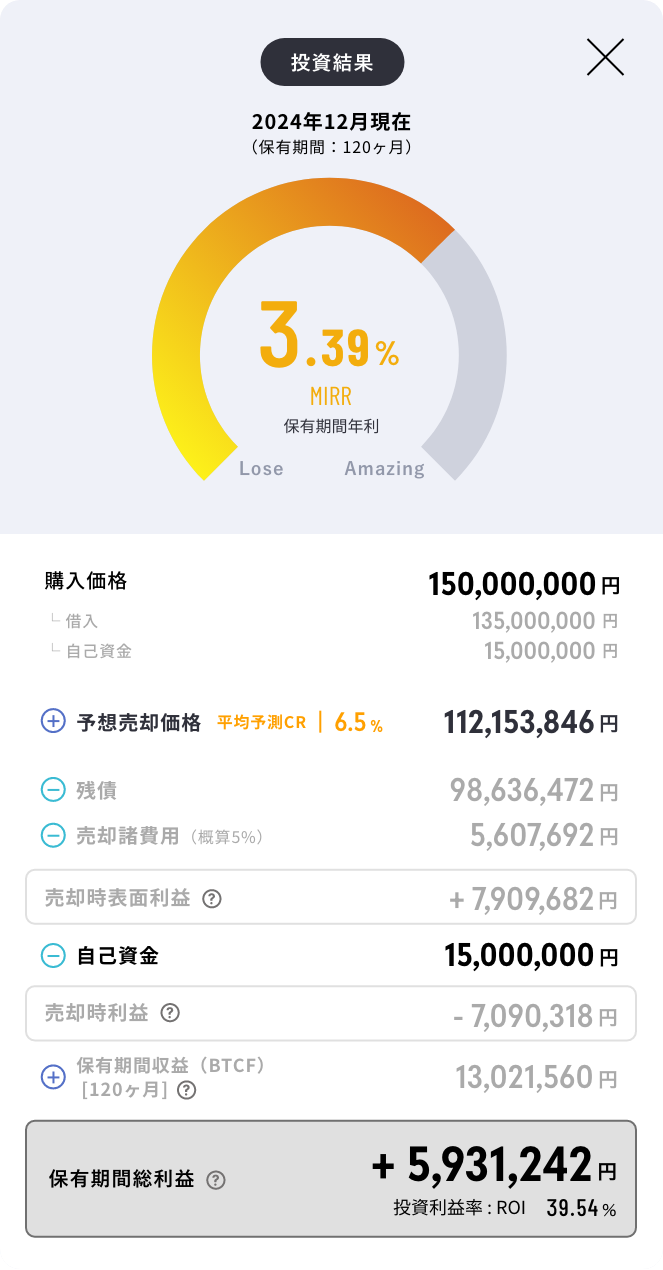Close the 投資結果 panel
Image resolution: width=663 pixels, height=1270 pixels.
605,58
